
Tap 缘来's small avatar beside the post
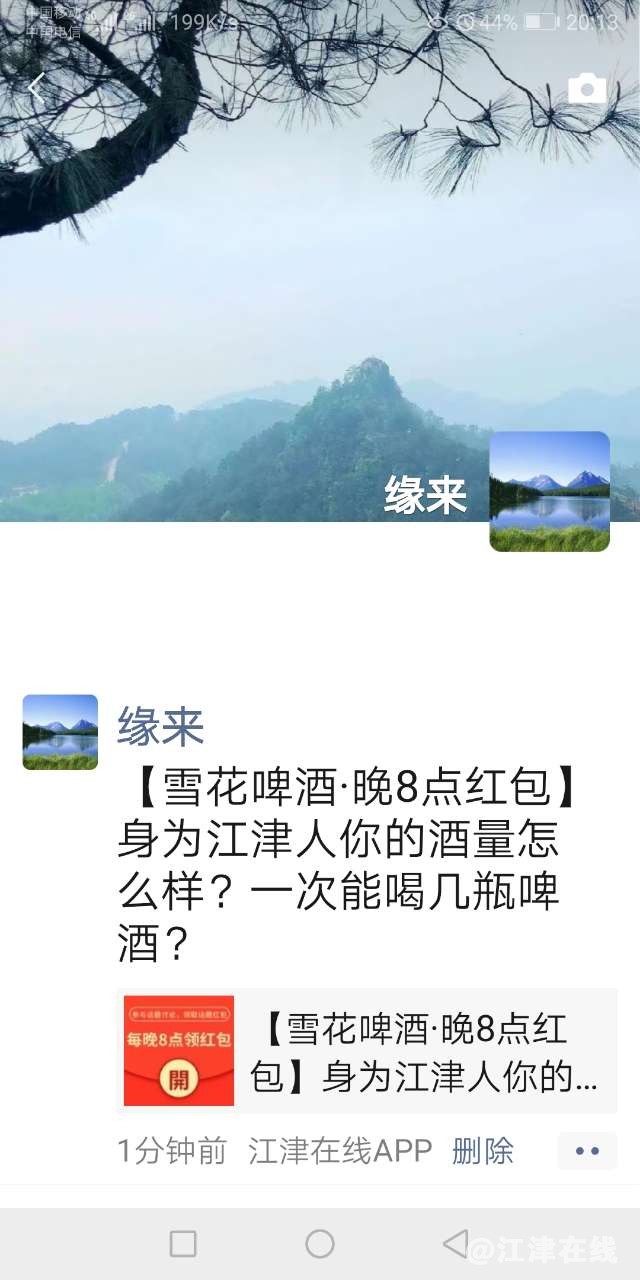[60, 732]
